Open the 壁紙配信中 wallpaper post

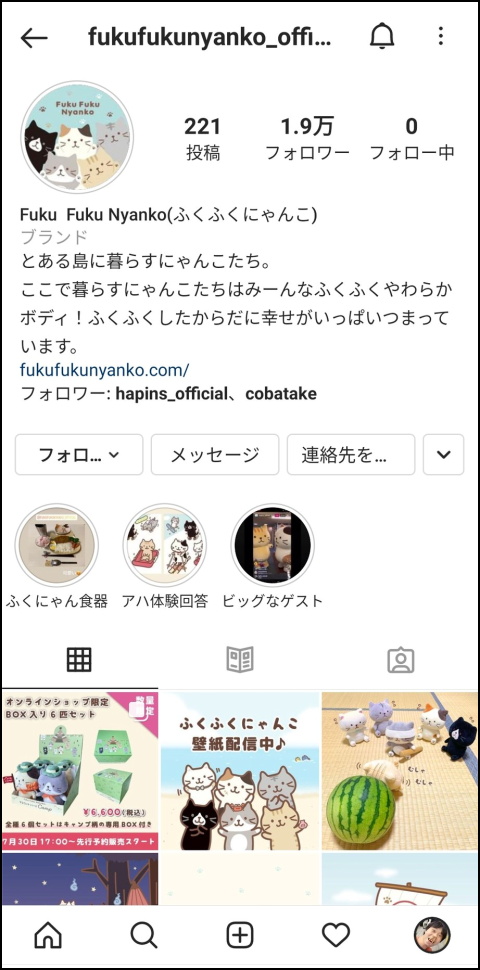(x=240, y=770)
